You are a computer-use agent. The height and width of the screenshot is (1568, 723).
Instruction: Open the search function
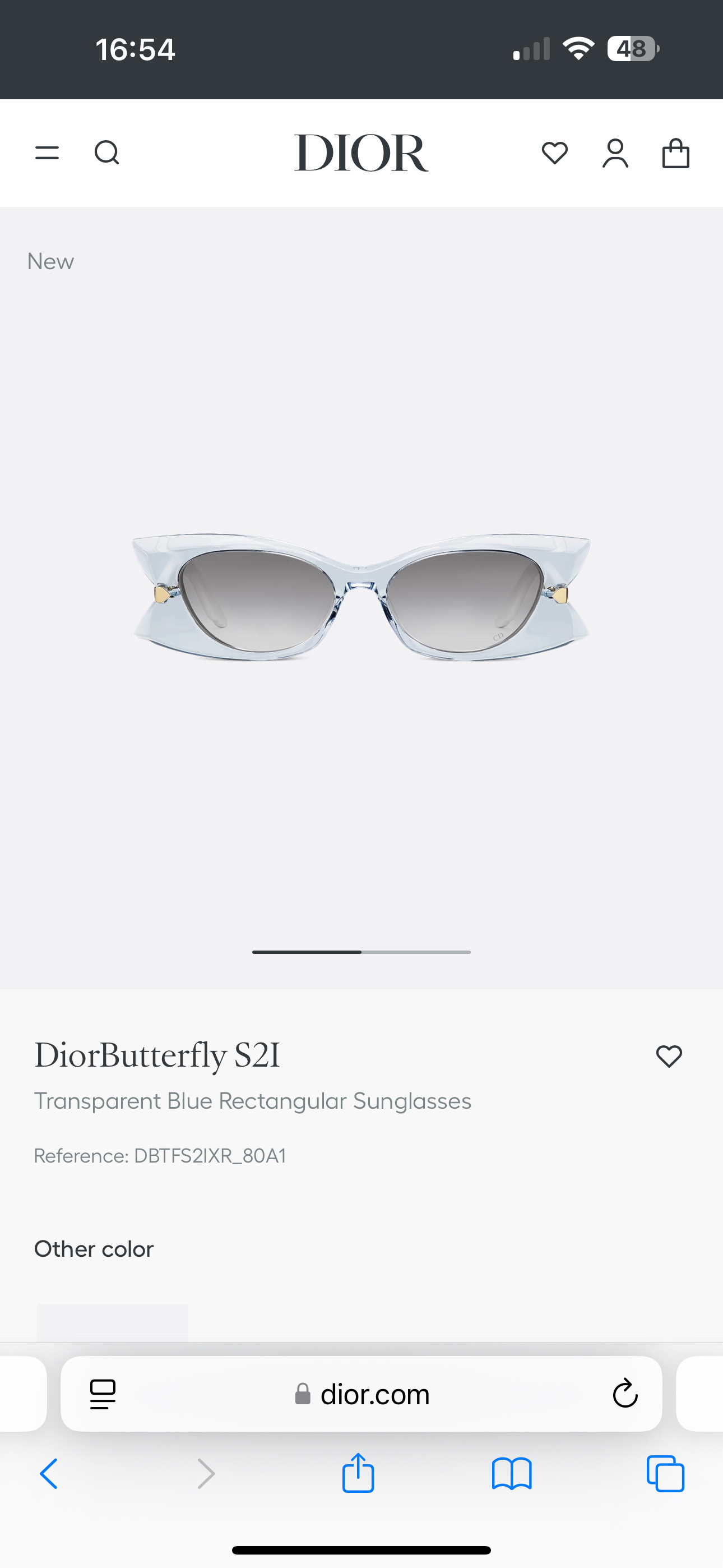pyautogui.click(x=107, y=153)
